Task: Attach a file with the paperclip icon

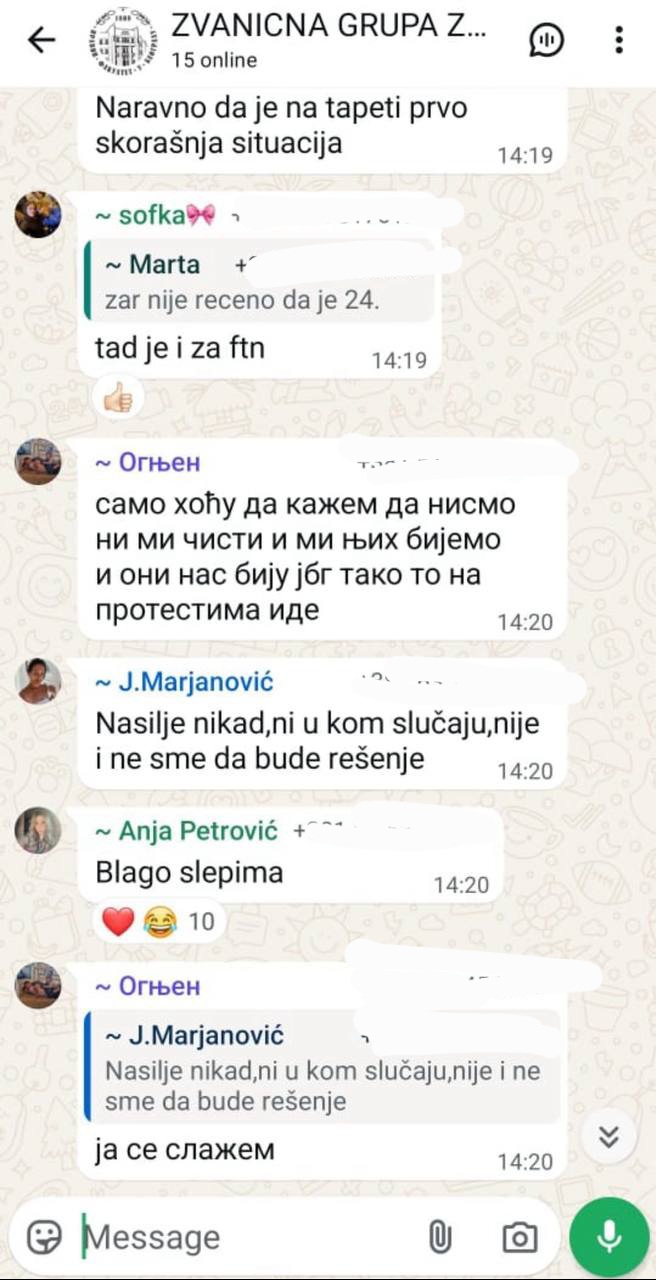Action: pyautogui.click(x=440, y=1237)
